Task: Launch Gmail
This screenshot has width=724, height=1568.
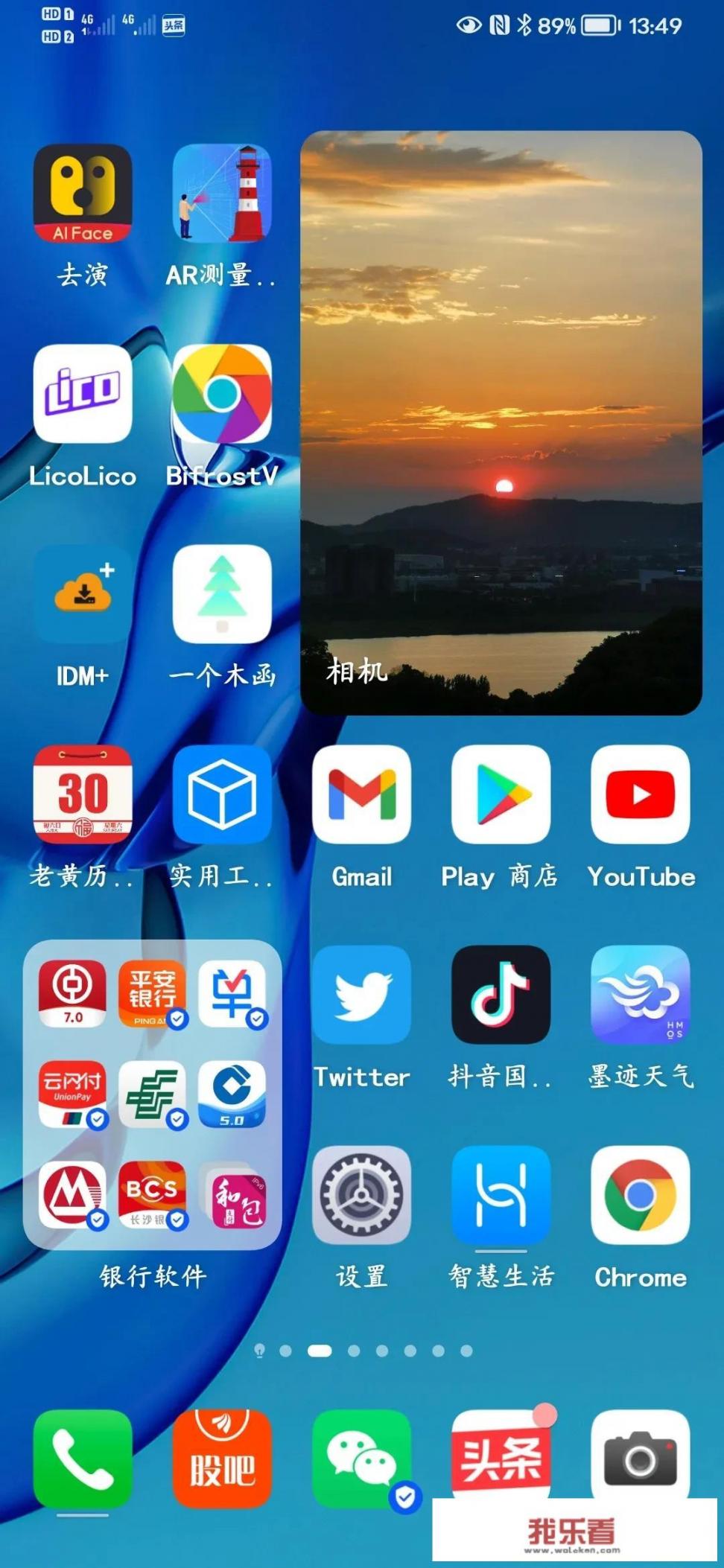Action: pos(361,794)
